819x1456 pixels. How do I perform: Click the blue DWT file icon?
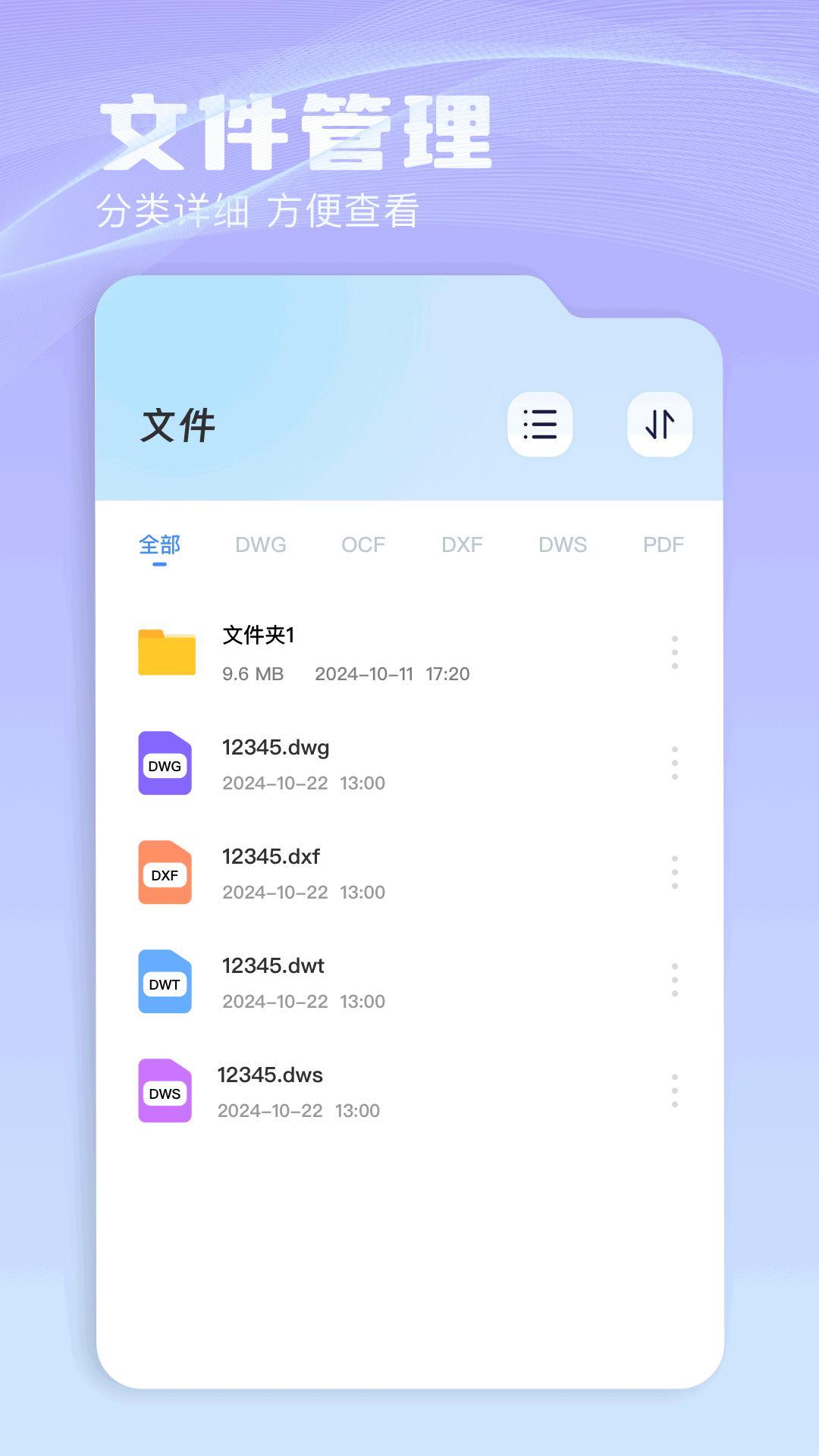tap(165, 983)
